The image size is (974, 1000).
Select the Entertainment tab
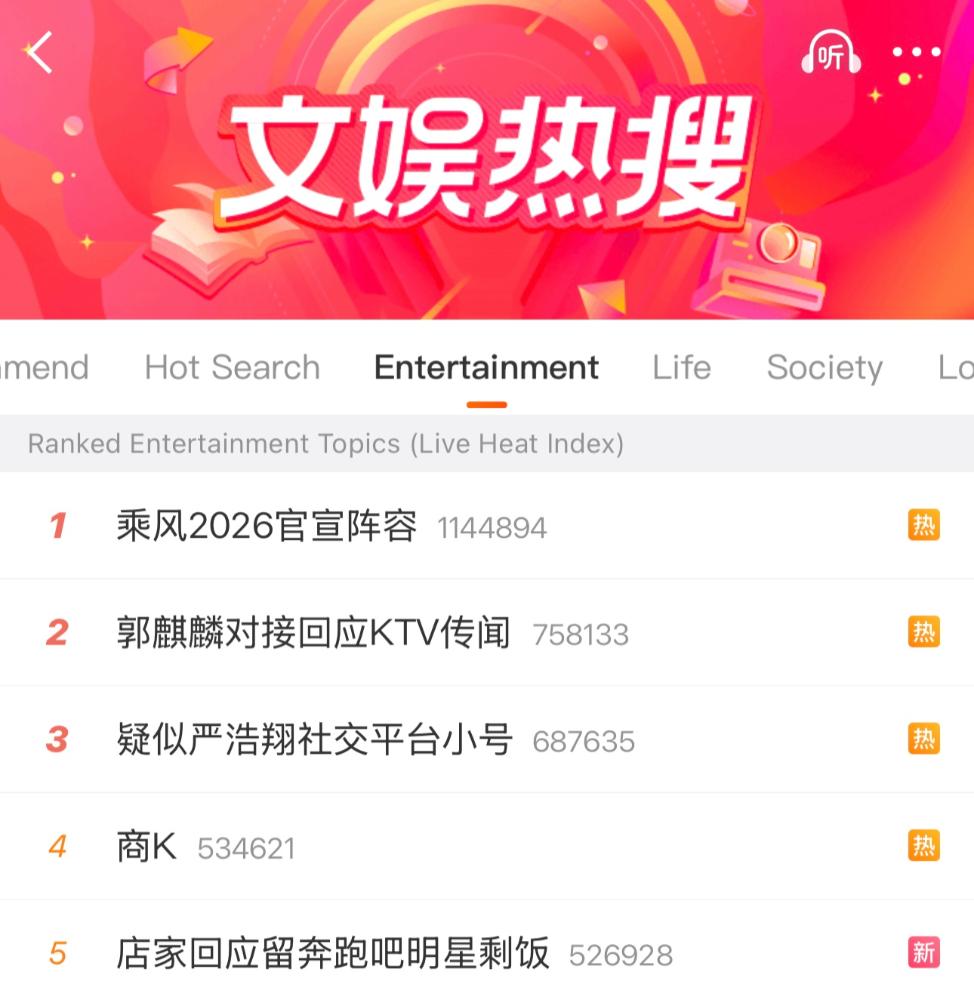pyautogui.click(x=486, y=368)
